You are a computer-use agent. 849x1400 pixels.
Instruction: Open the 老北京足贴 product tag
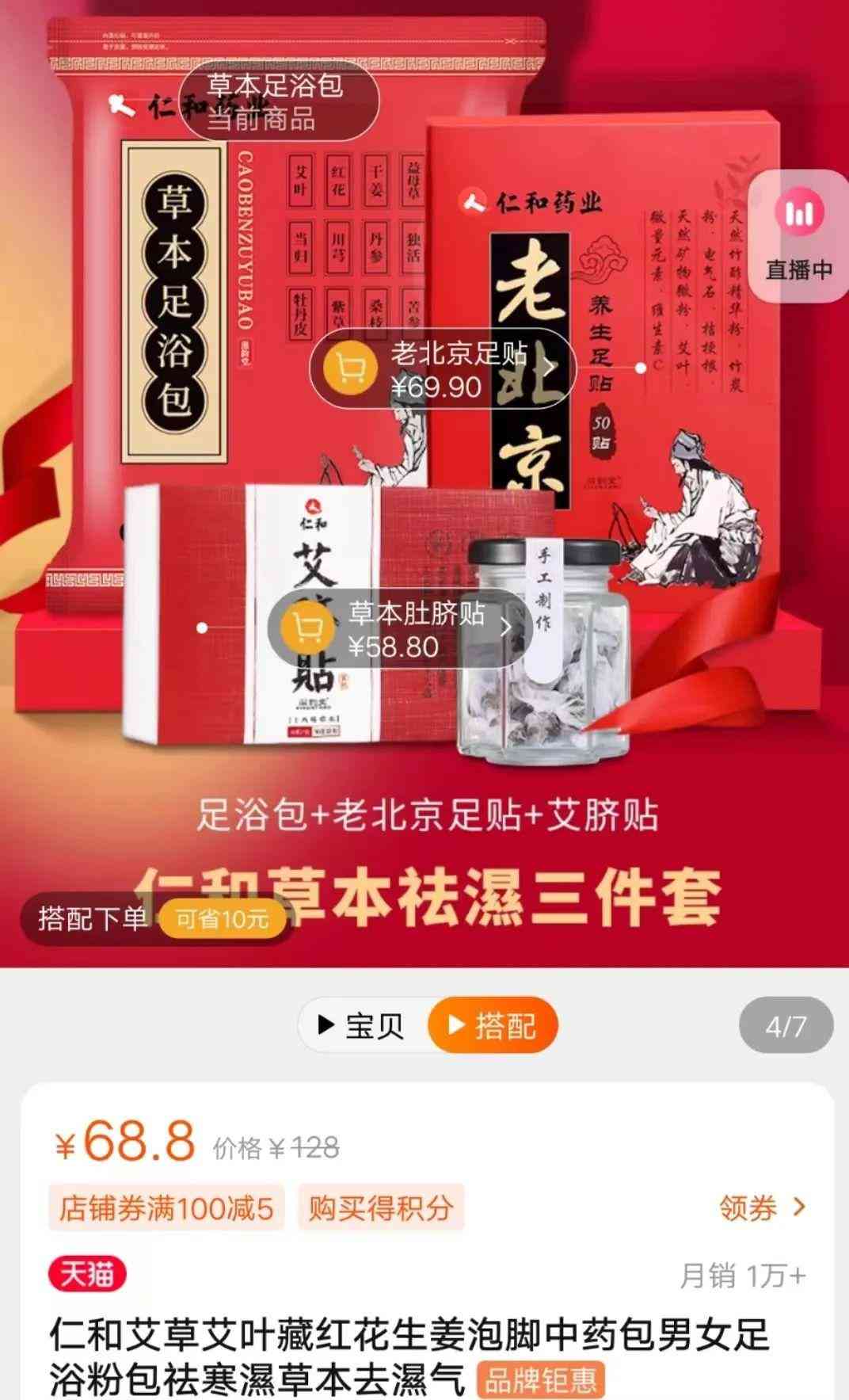pyautogui.click(x=442, y=369)
